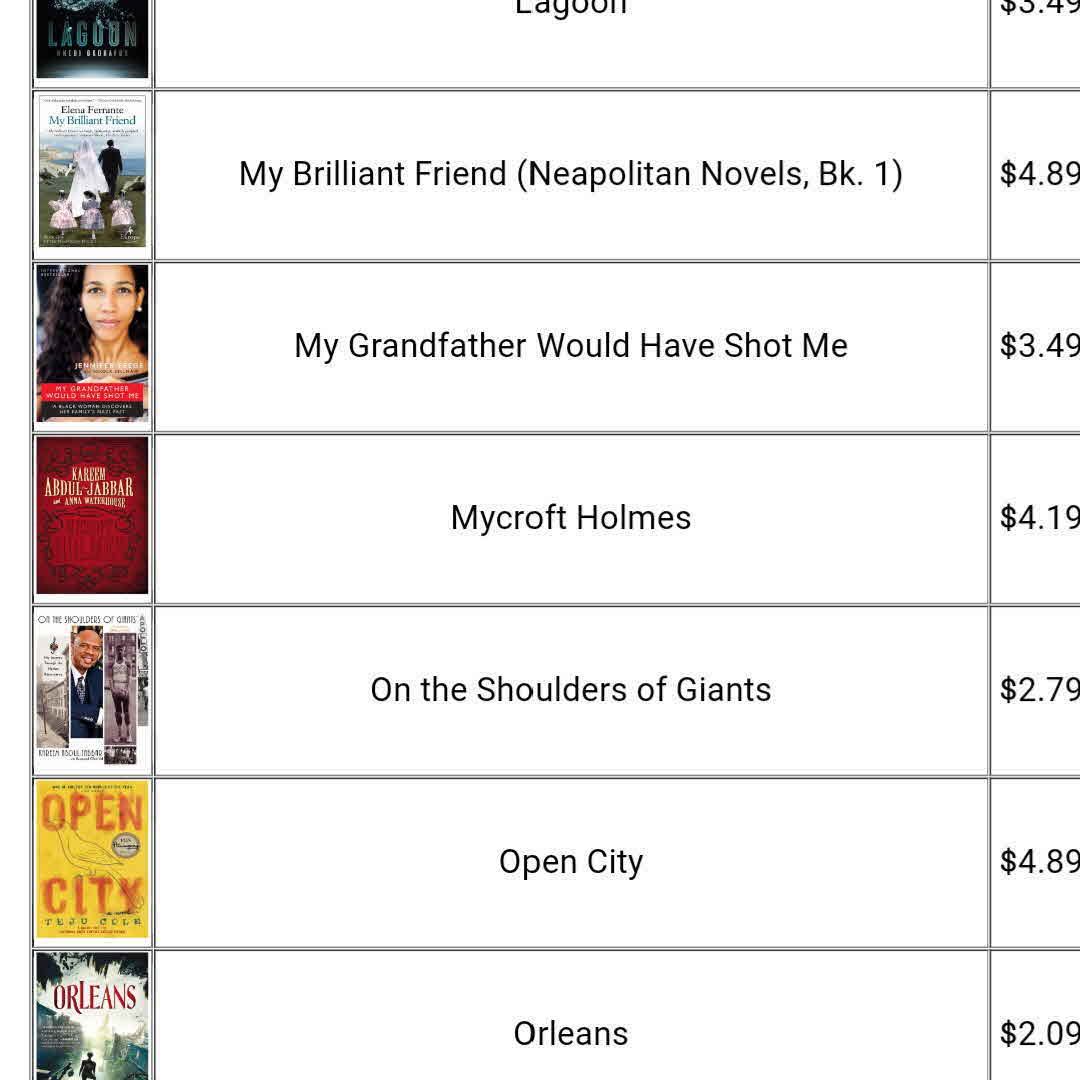Open On the Shoulders of Giants cover
The image size is (1080, 1080).
92,689
